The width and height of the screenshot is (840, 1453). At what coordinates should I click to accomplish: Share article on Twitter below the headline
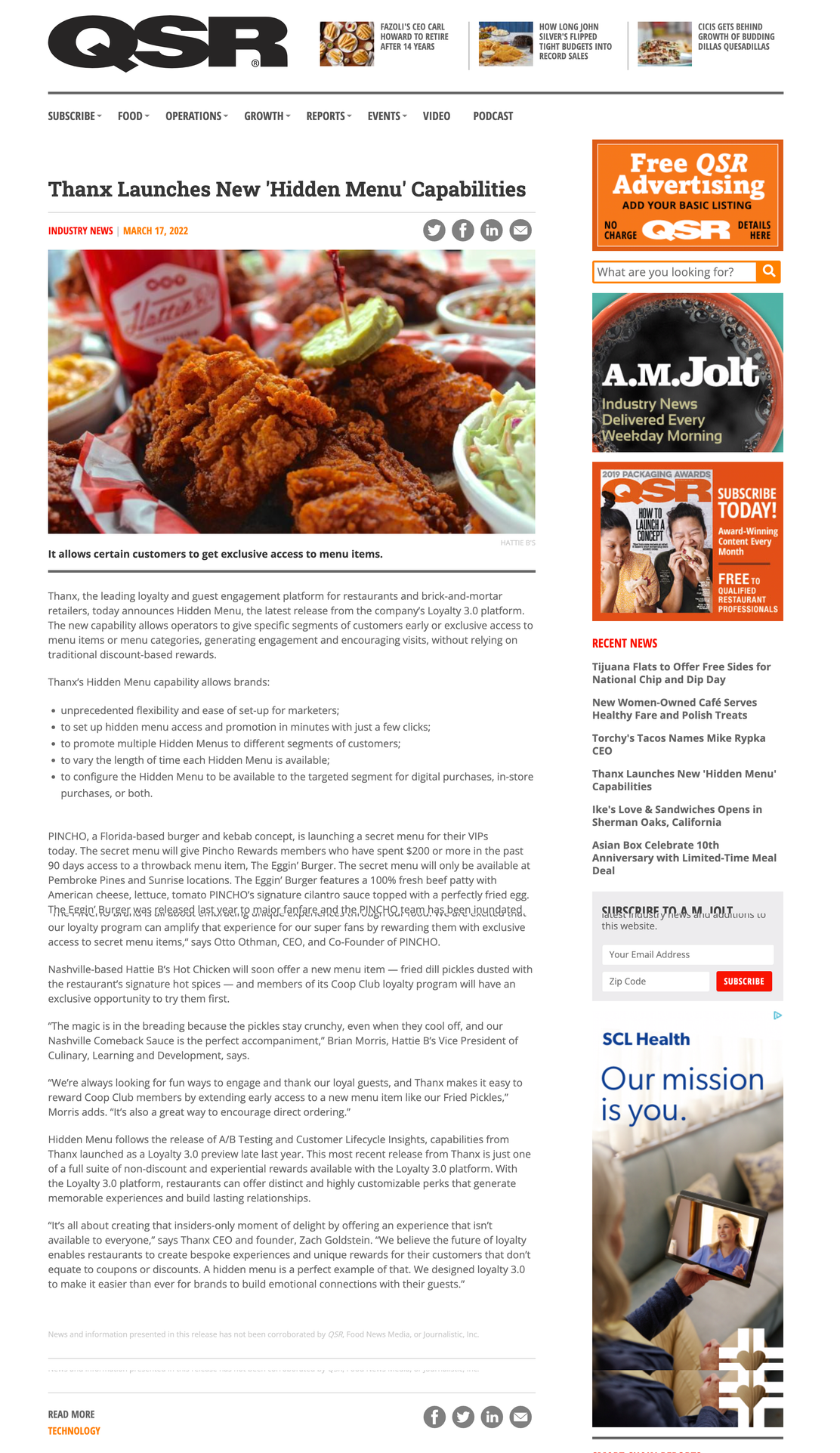(x=434, y=230)
